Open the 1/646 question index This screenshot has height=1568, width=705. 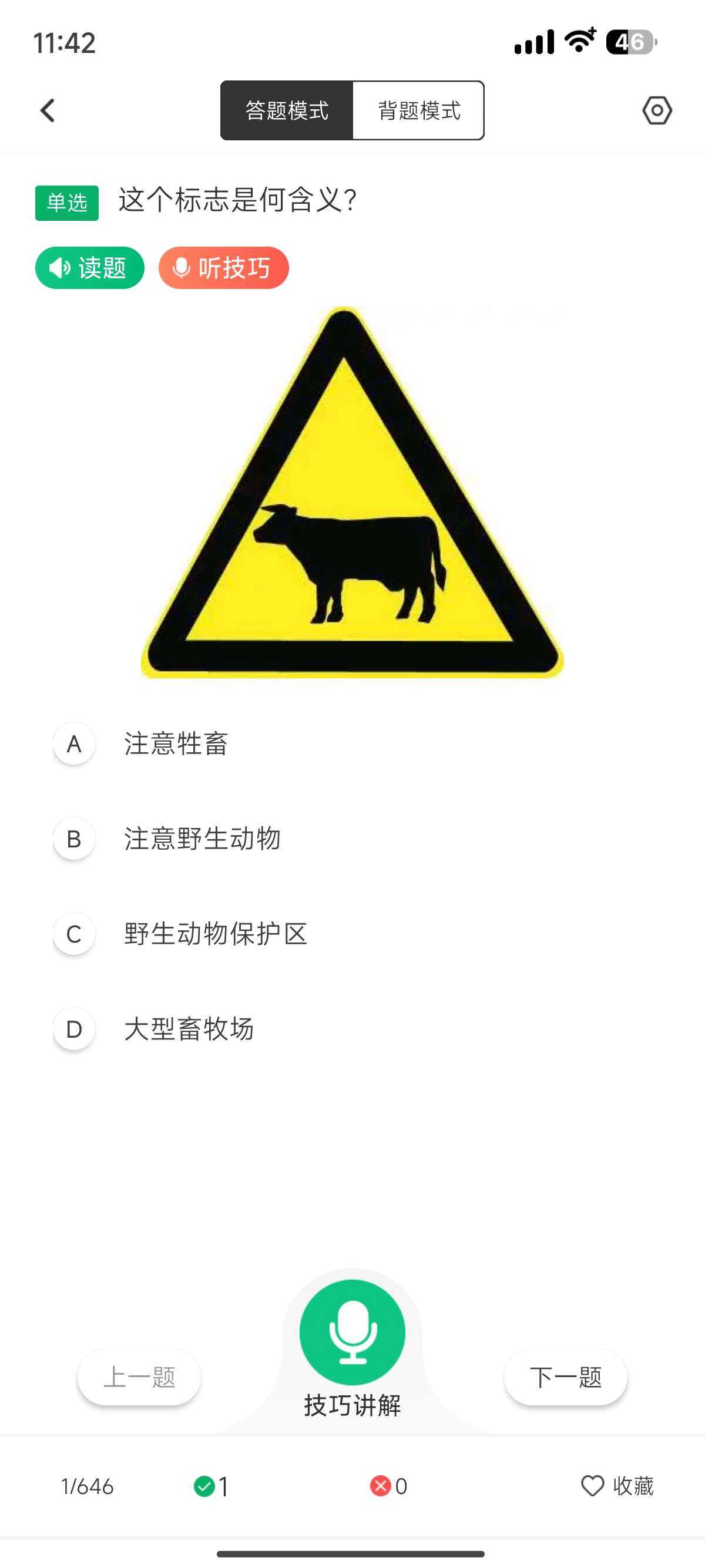coord(87,1486)
